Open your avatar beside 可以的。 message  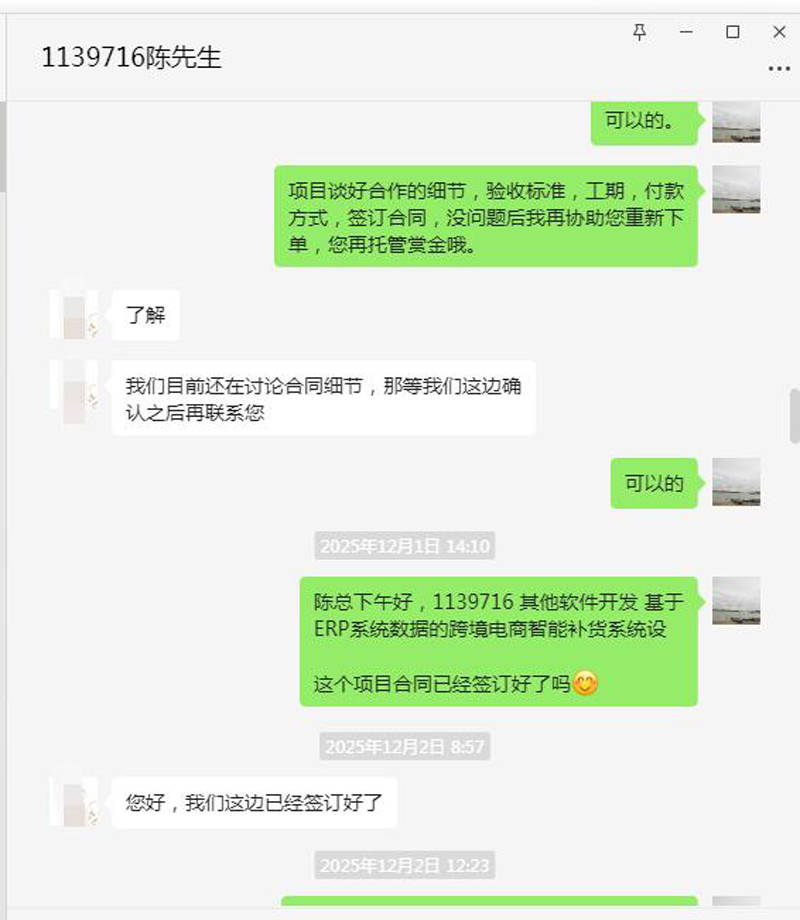[x=736, y=122]
